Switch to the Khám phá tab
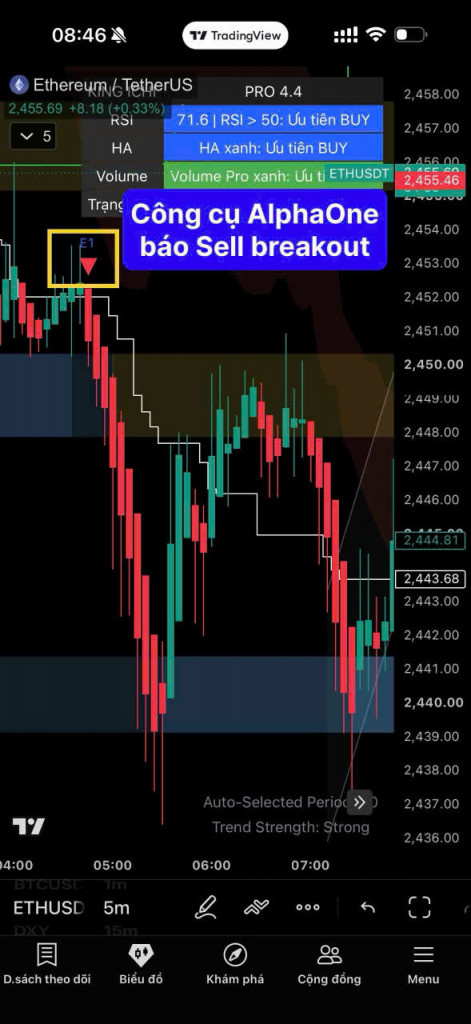 coord(235,964)
